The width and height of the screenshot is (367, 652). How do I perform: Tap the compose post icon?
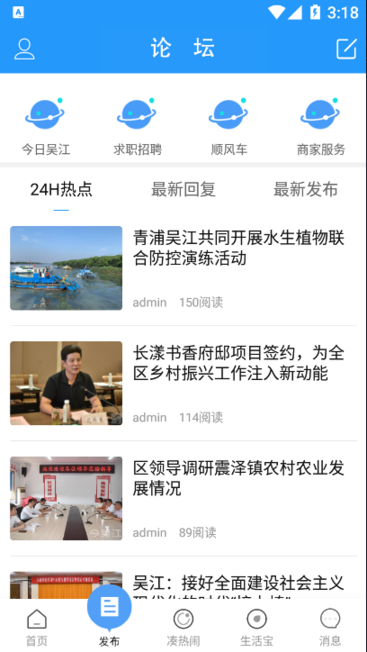(346, 49)
